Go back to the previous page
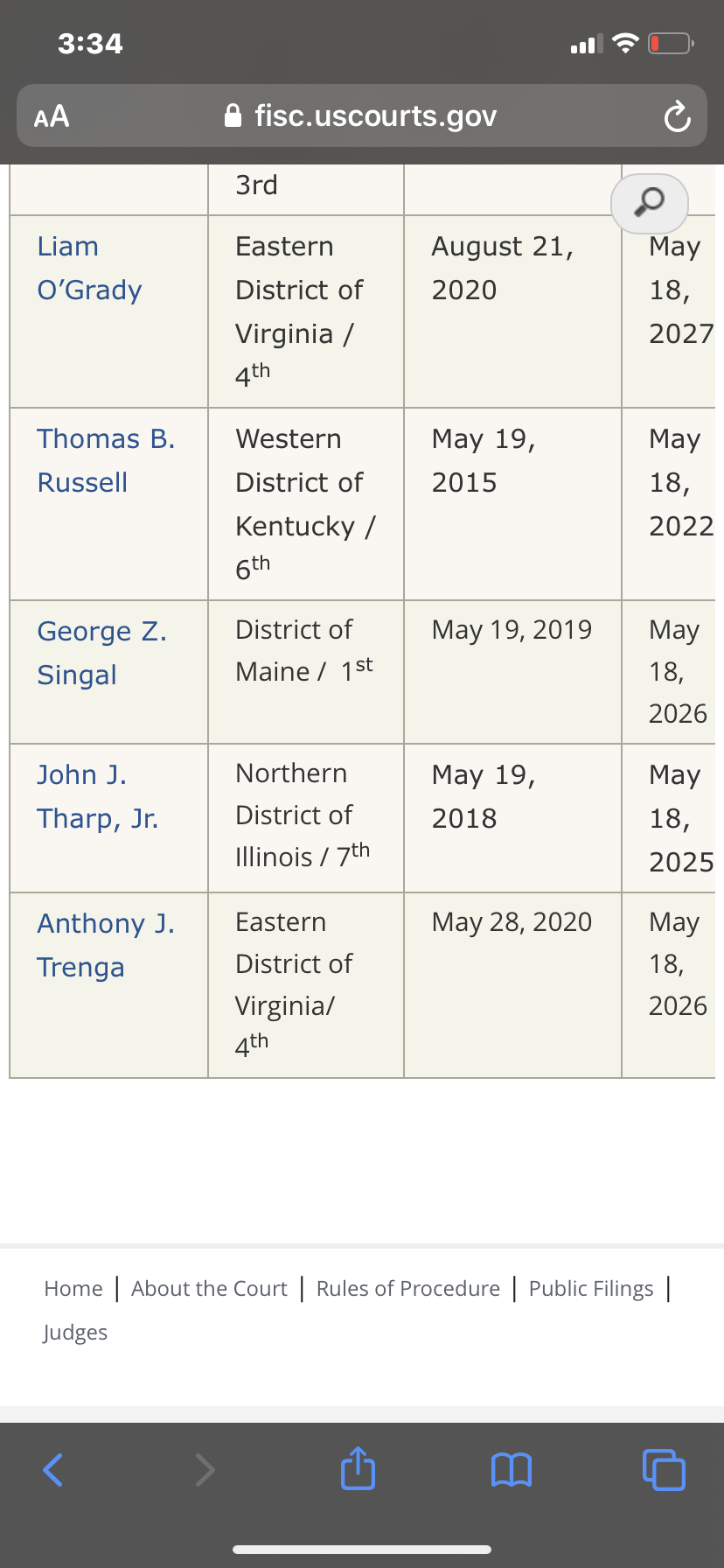This screenshot has width=724, height=1568. tap(53, 1469)
